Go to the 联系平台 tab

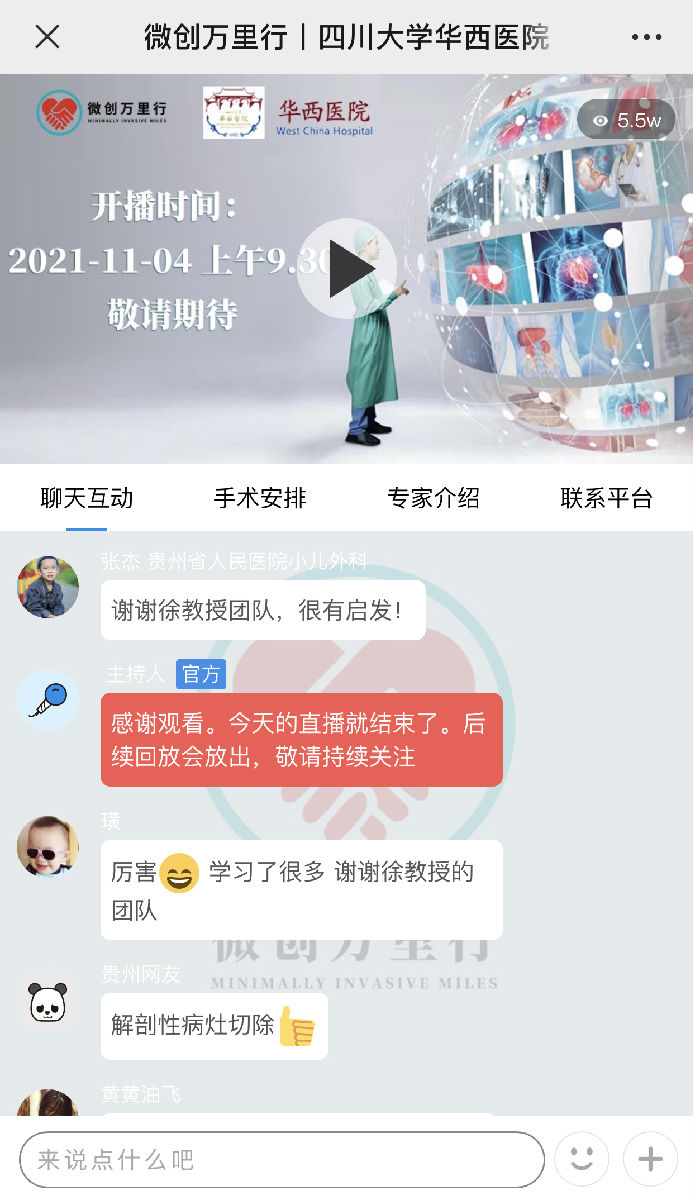click(x=606, y=498)
